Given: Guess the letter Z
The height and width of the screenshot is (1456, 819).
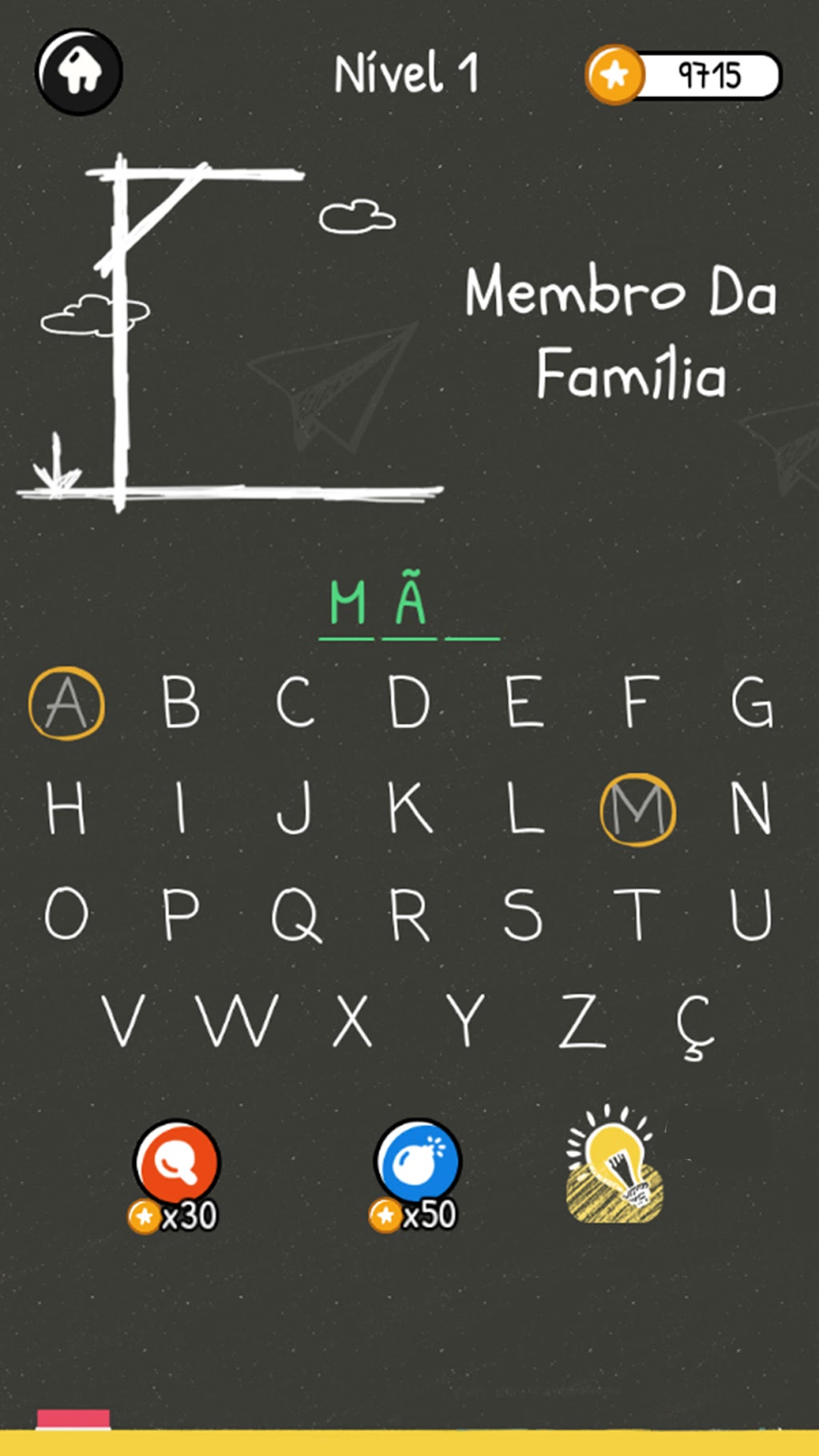Looking at the screenshot, I should click(581, 1020).
